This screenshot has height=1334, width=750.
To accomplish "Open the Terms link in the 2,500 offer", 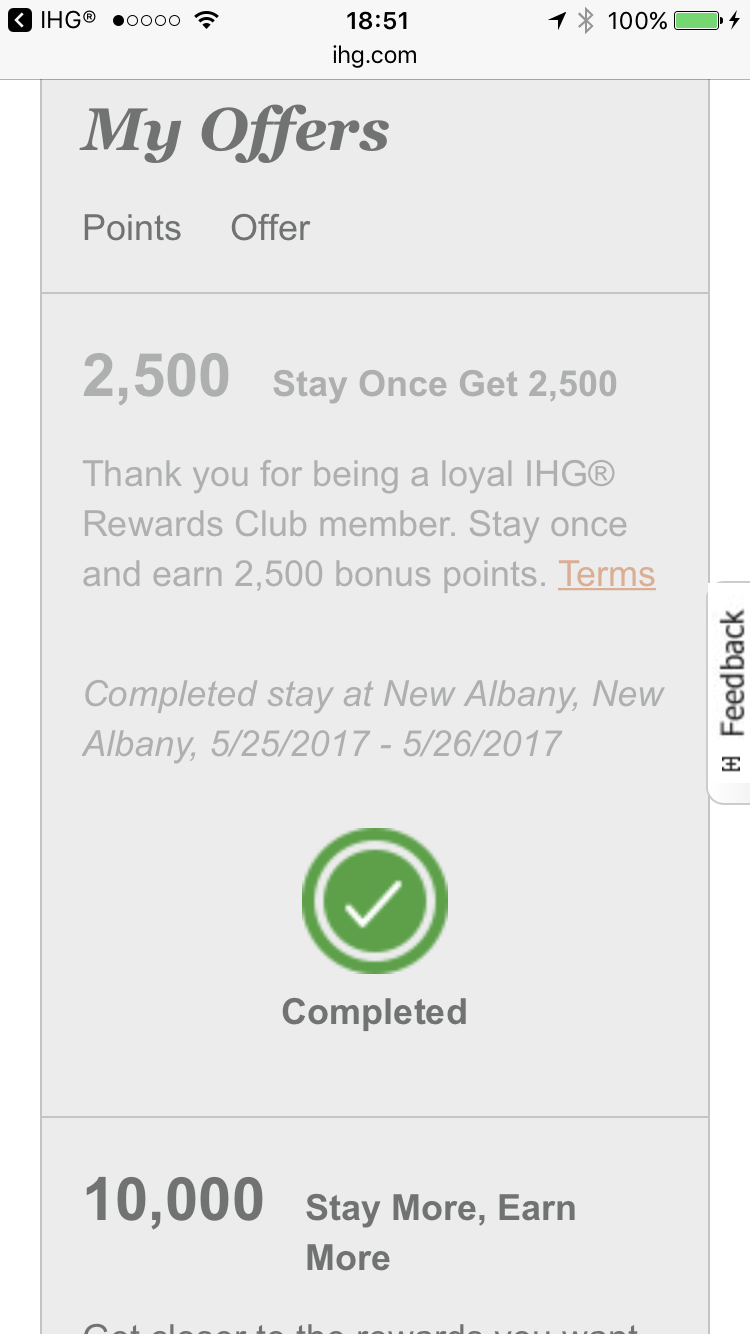I will click(606, 575).
